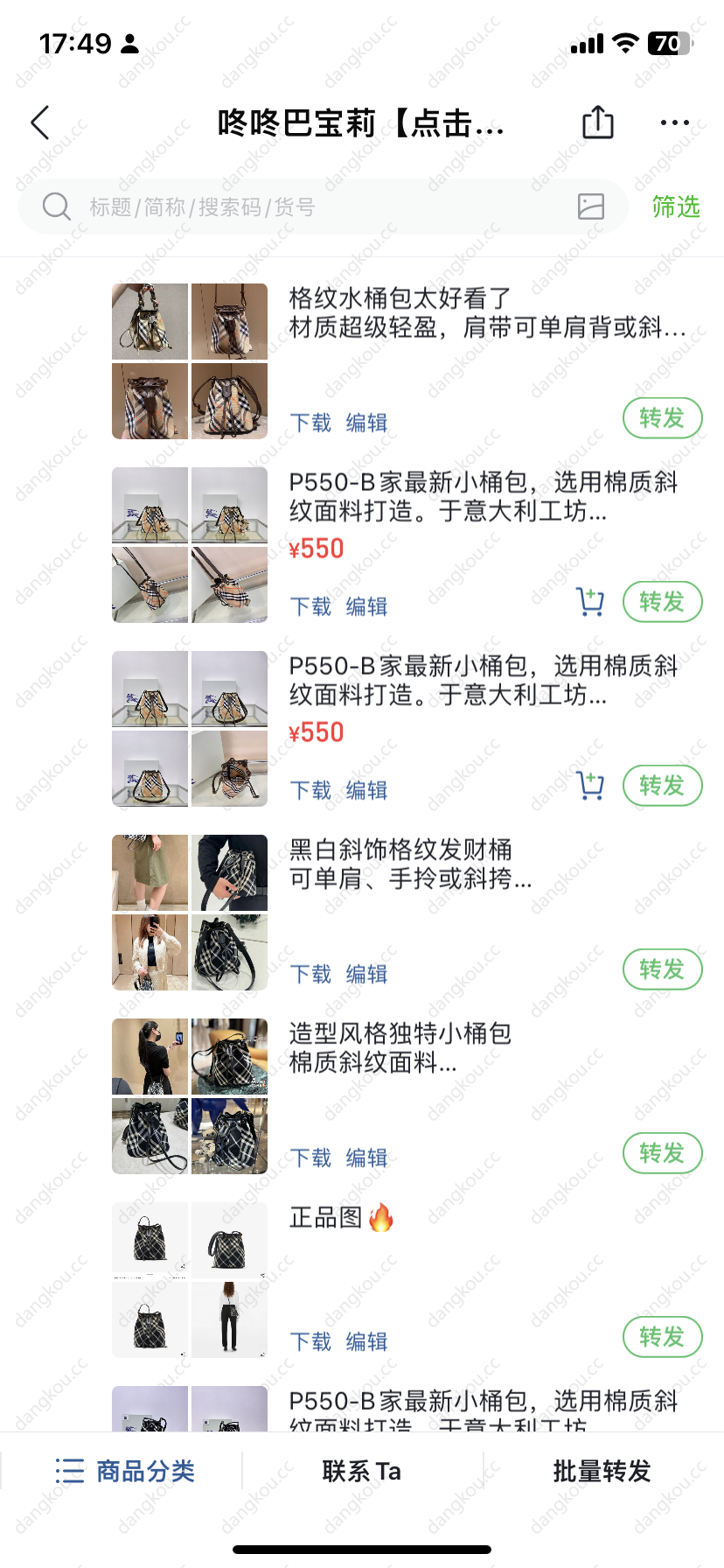724x1568 pixels.
Task: Open the 格纹水桶包 product listing
Action: click(x=487, y=312)
